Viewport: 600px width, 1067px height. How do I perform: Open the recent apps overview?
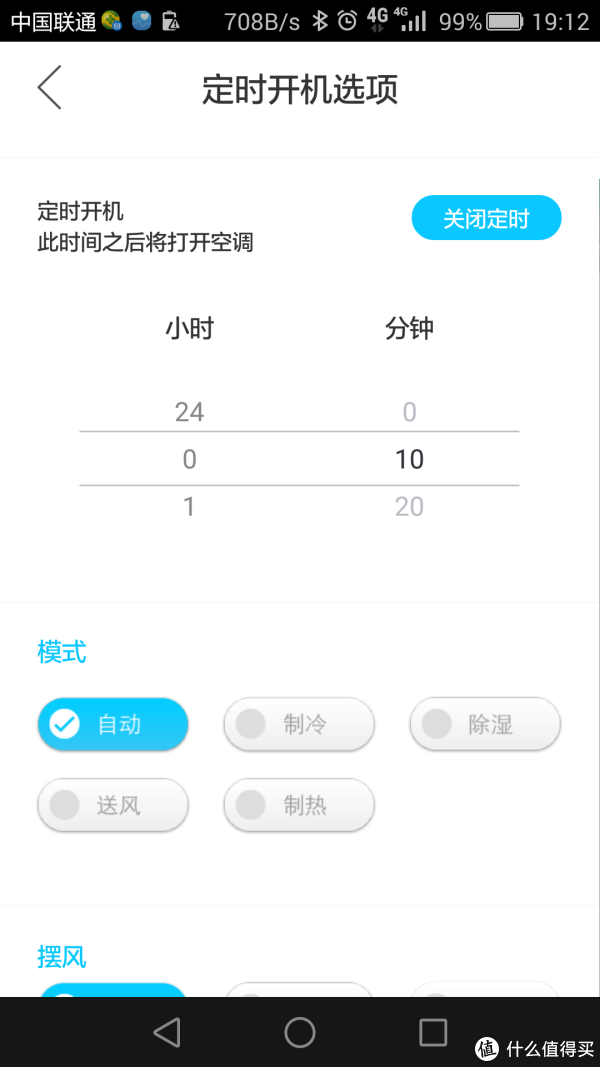click(x=433, y=1032)
